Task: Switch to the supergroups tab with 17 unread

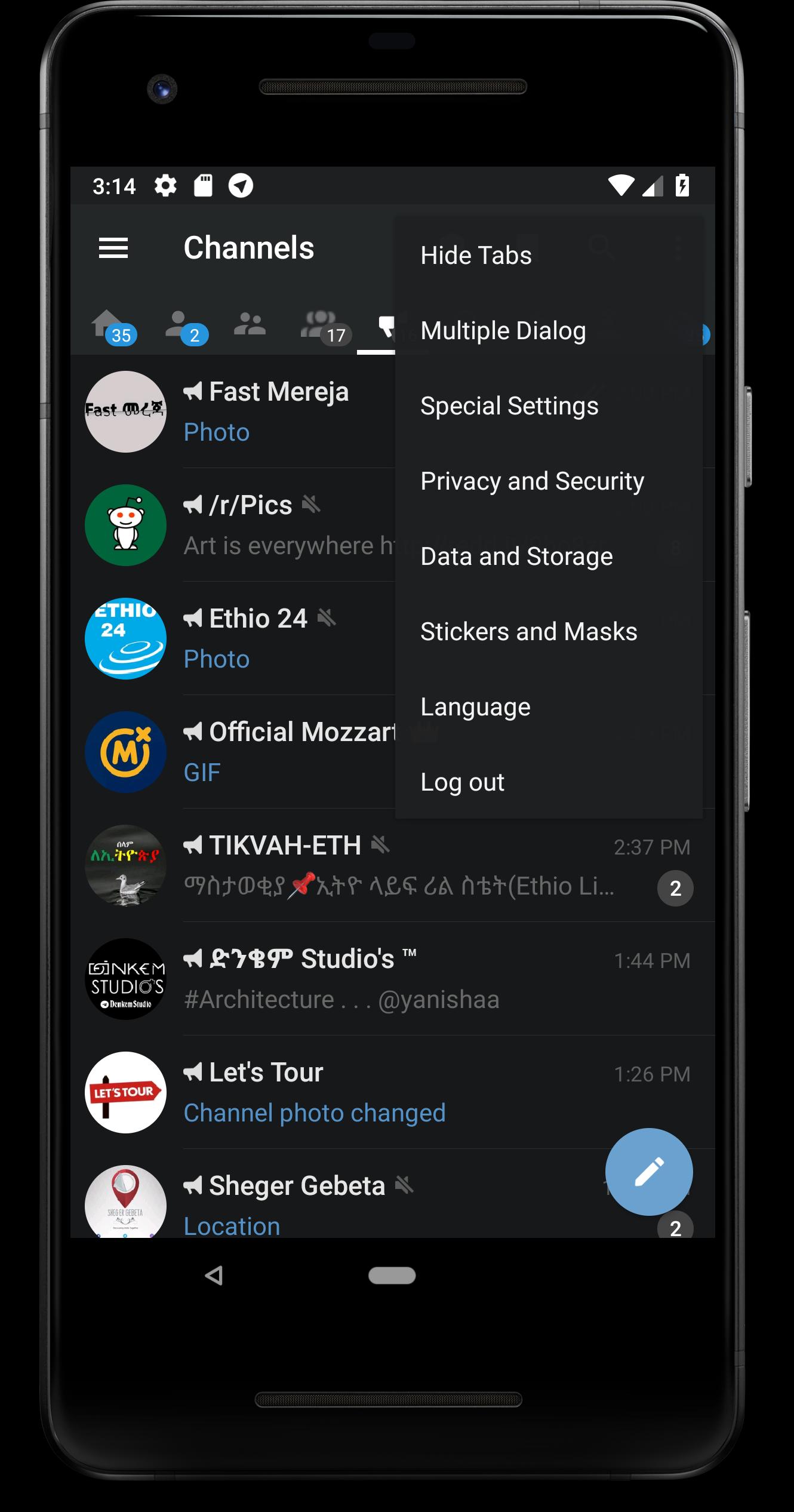Action: point(324,327)
